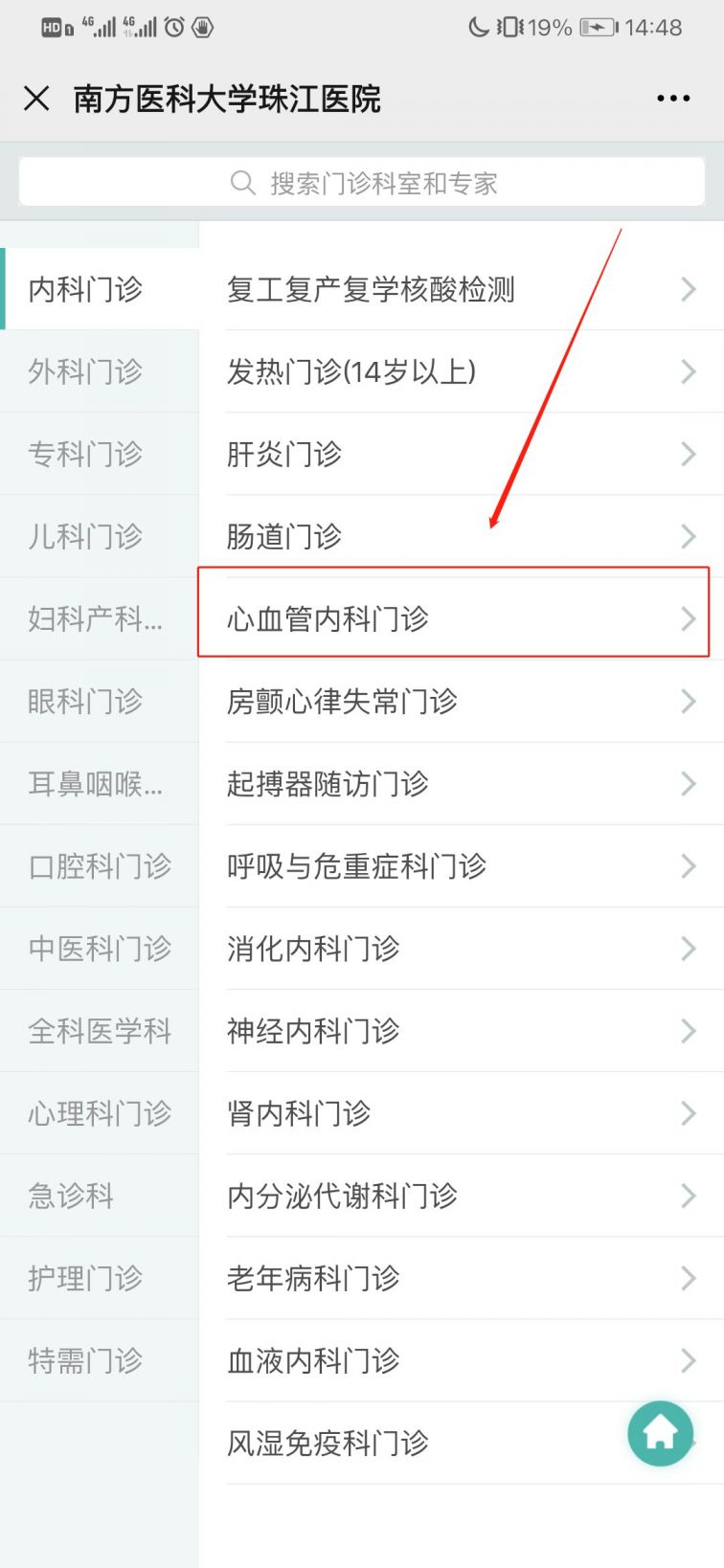Open the three-dot overflow menu
The image size is (724, 1568).
tap(673, 98)
